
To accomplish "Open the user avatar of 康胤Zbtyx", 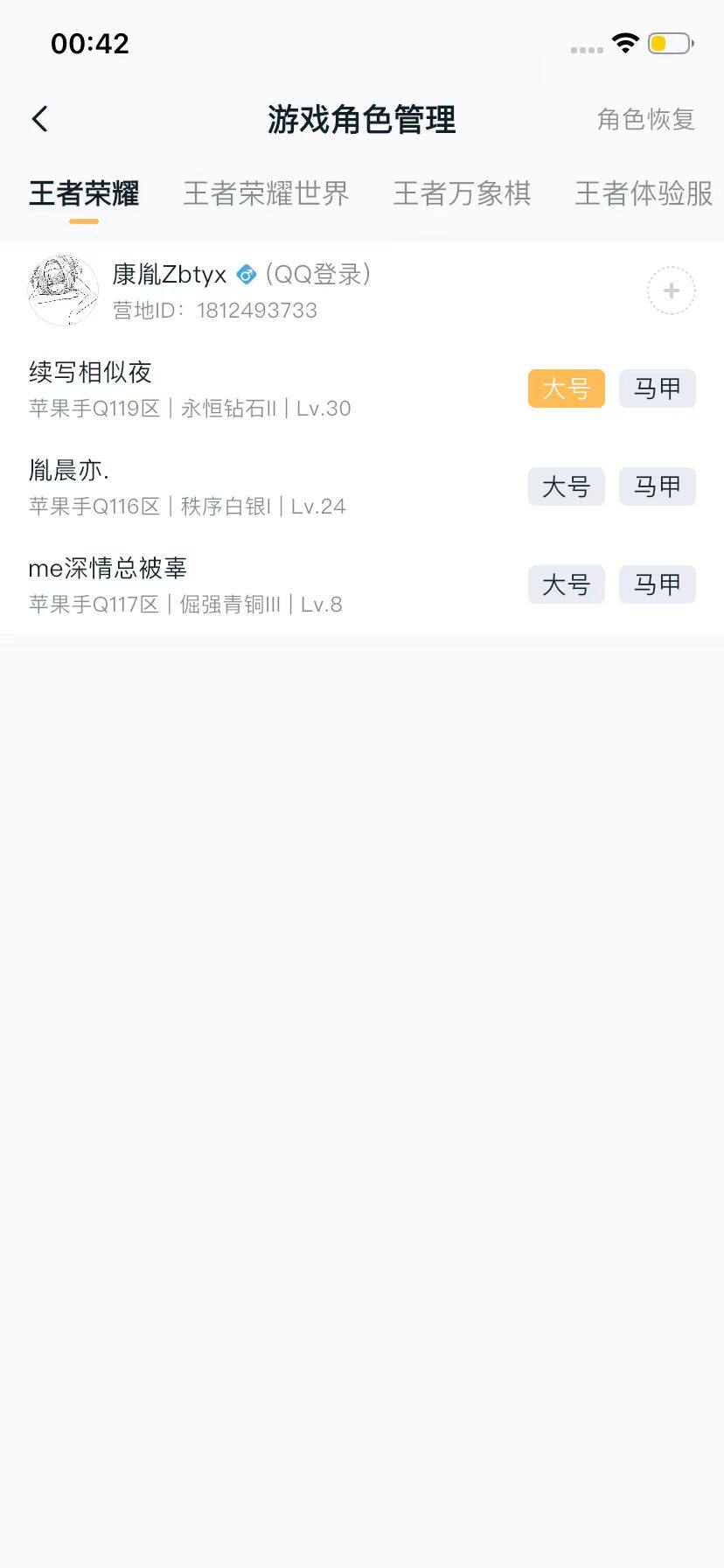I will coord(61,290).
